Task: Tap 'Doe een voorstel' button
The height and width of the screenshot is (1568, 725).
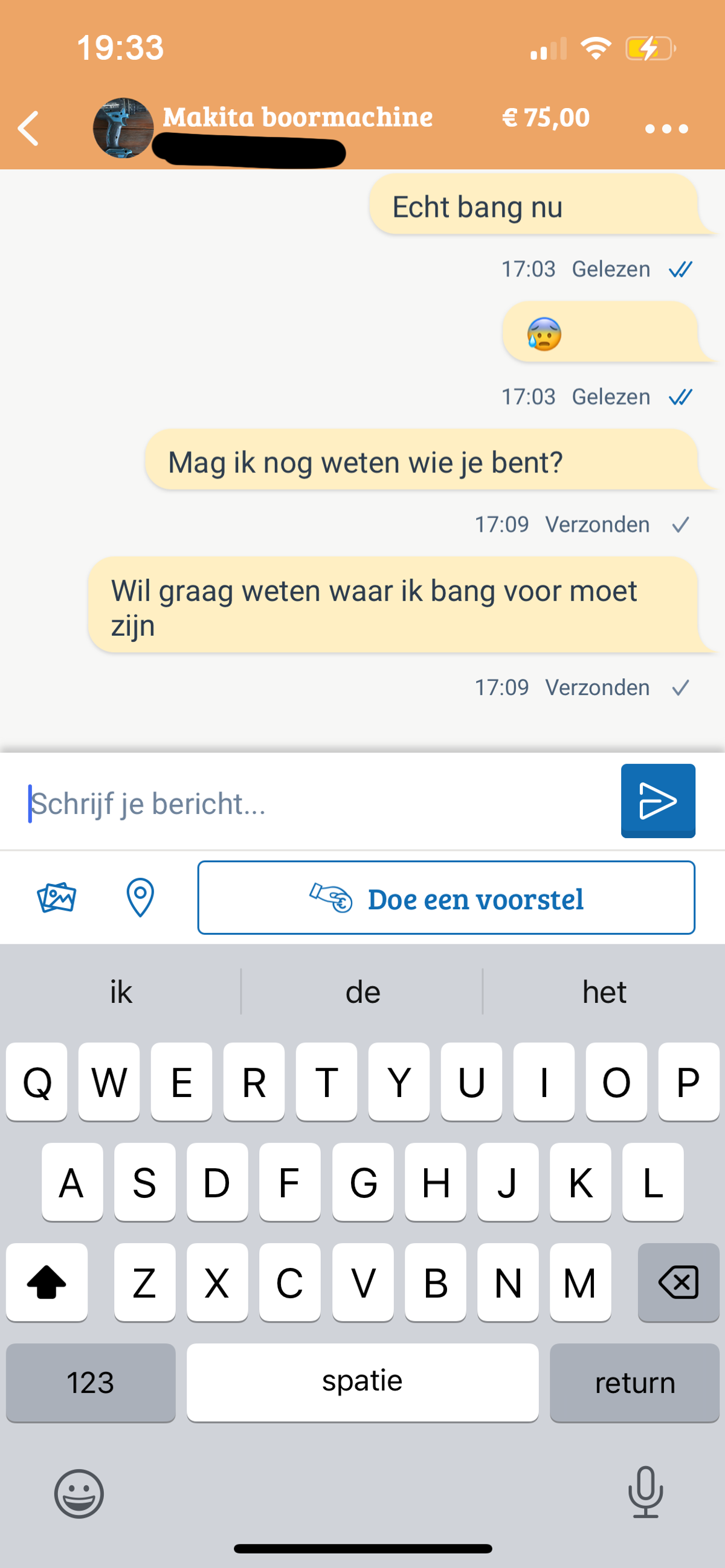Action: (446, 897)
